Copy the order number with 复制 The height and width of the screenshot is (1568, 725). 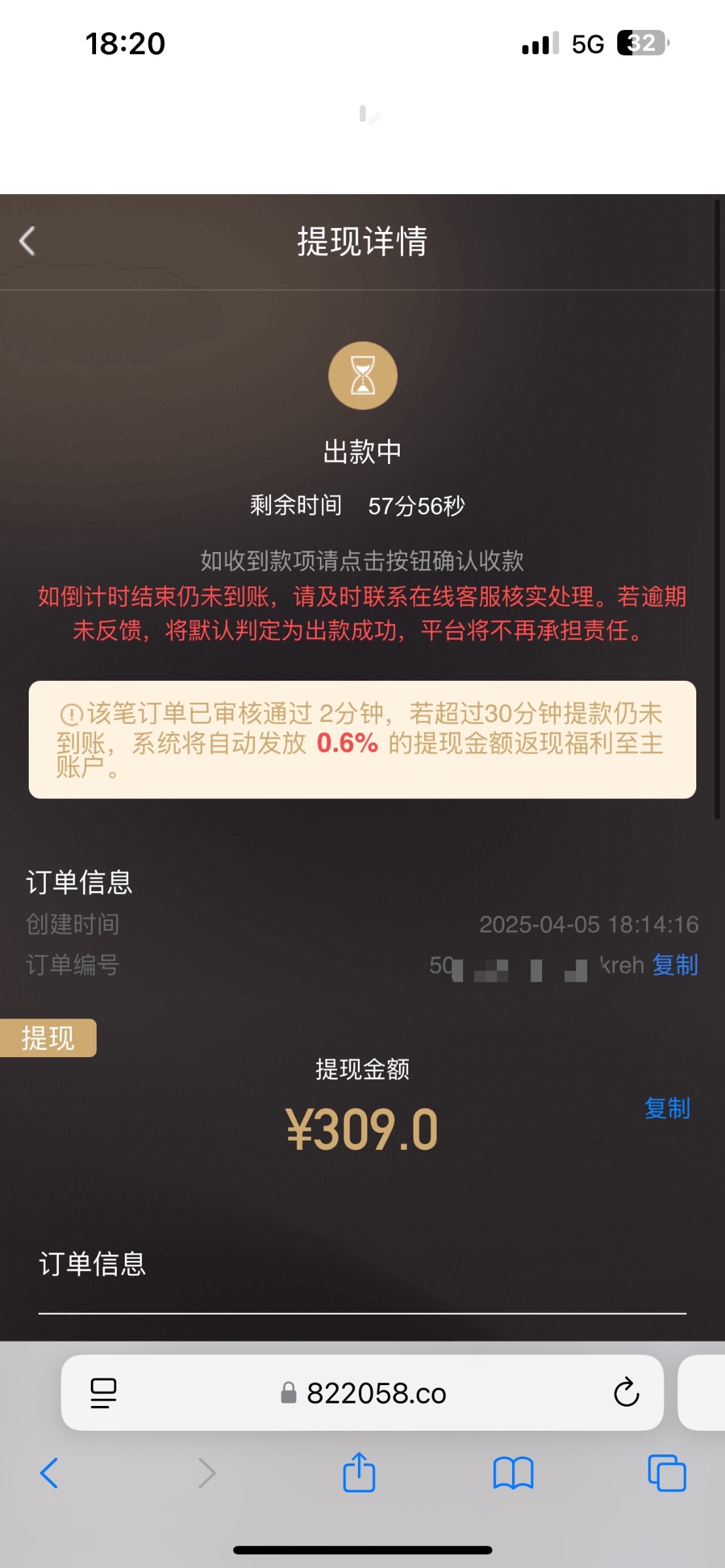(x=675, y=965)
